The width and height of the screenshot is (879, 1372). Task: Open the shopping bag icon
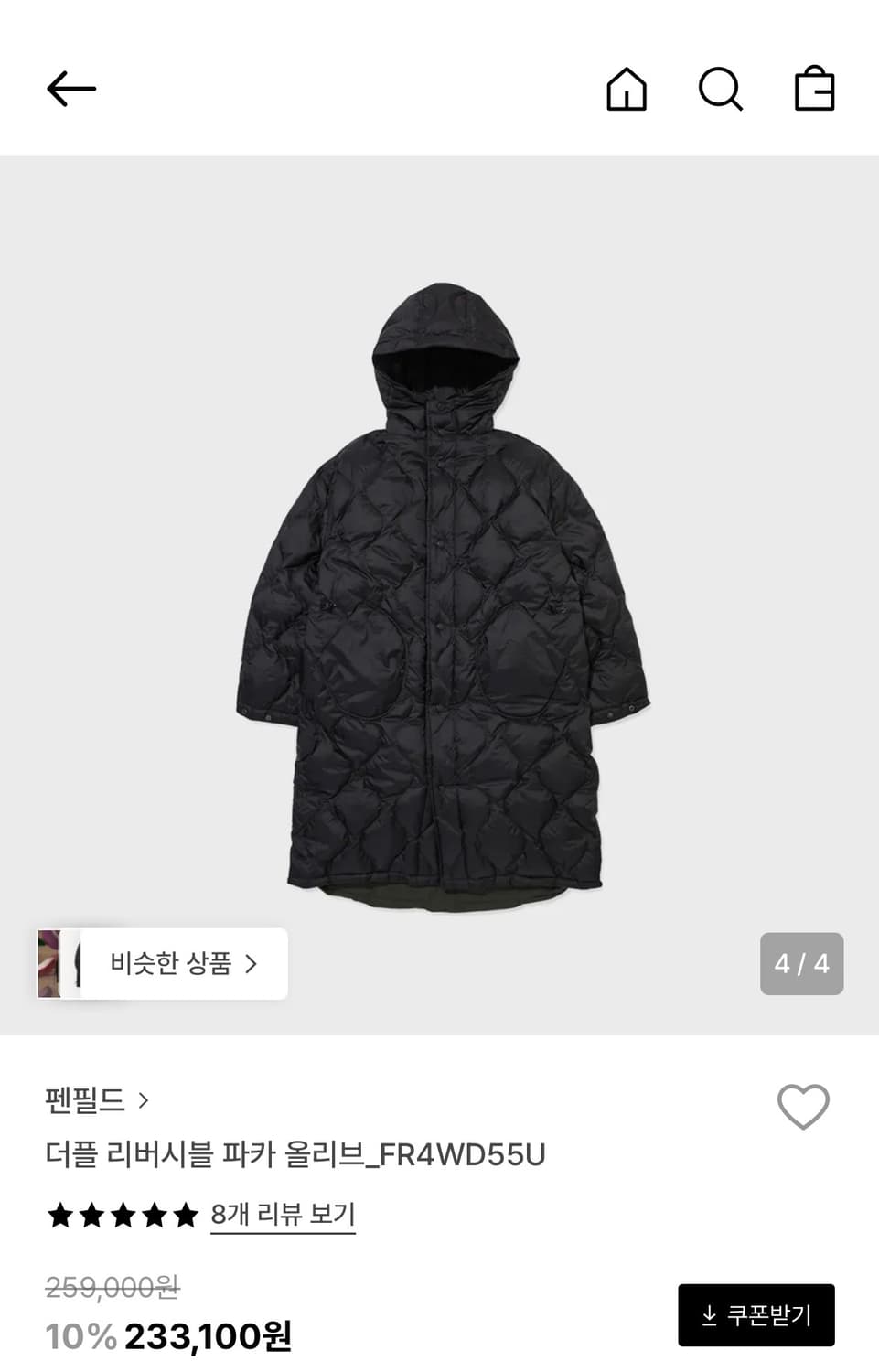(x=816, y=90)
